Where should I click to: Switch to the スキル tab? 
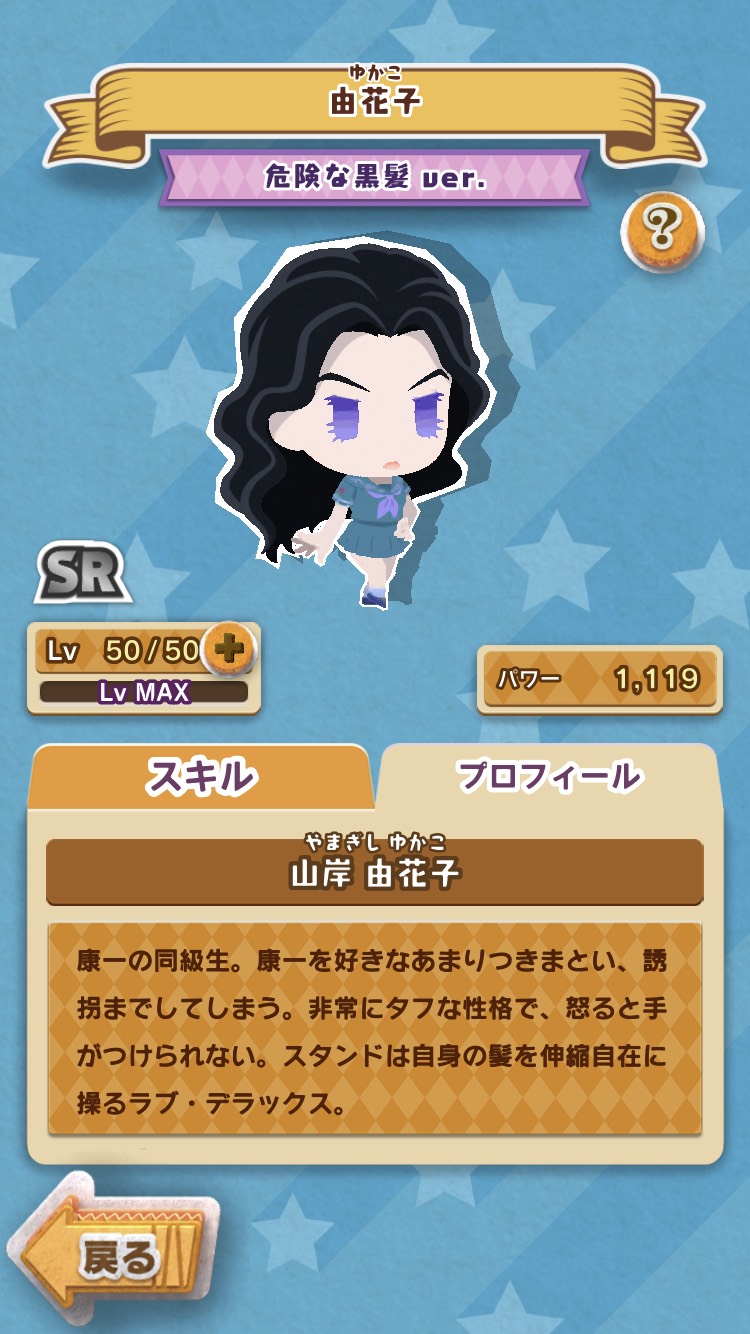[202, 777]
